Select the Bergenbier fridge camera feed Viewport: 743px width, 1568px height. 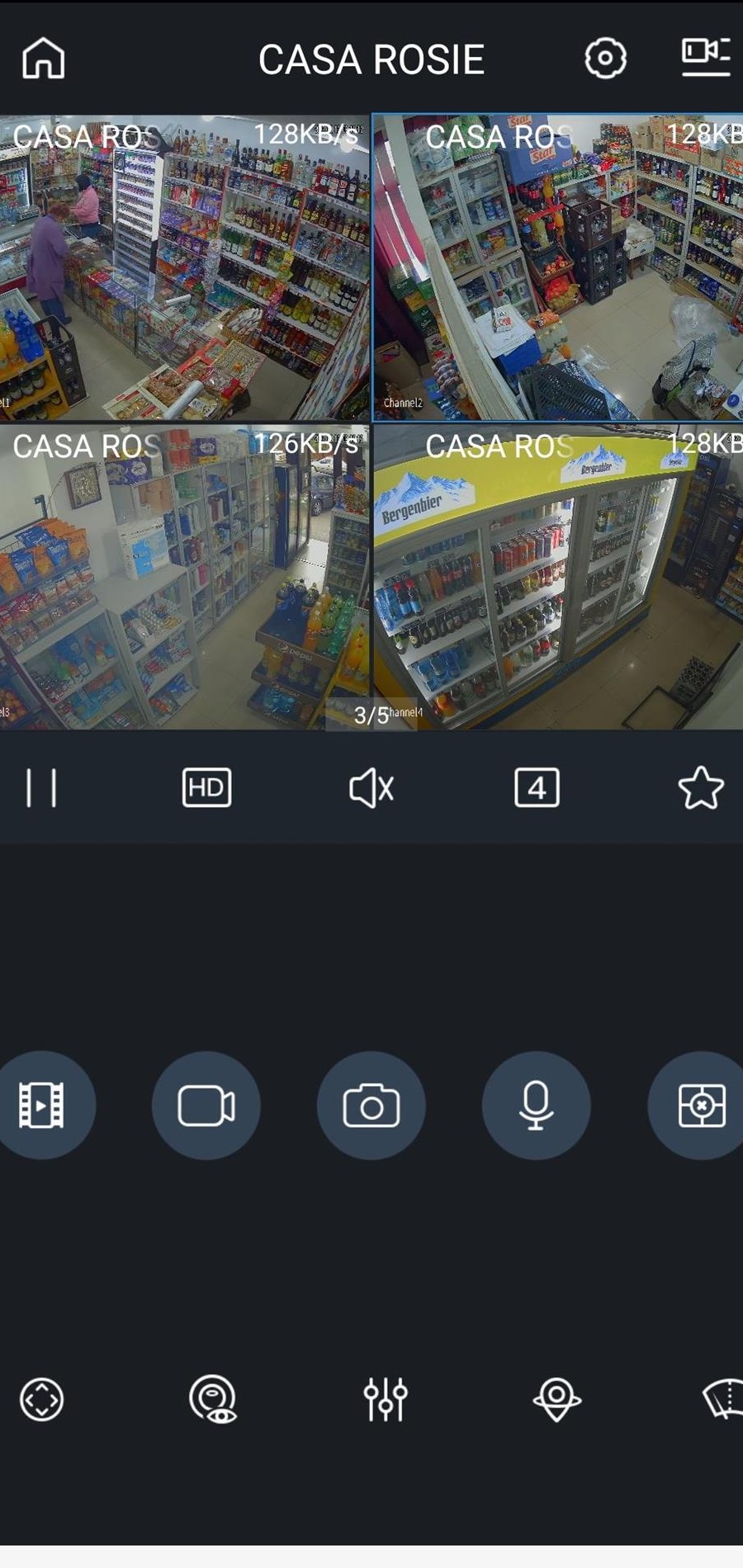pyautogui.click(x=557, y=578)
